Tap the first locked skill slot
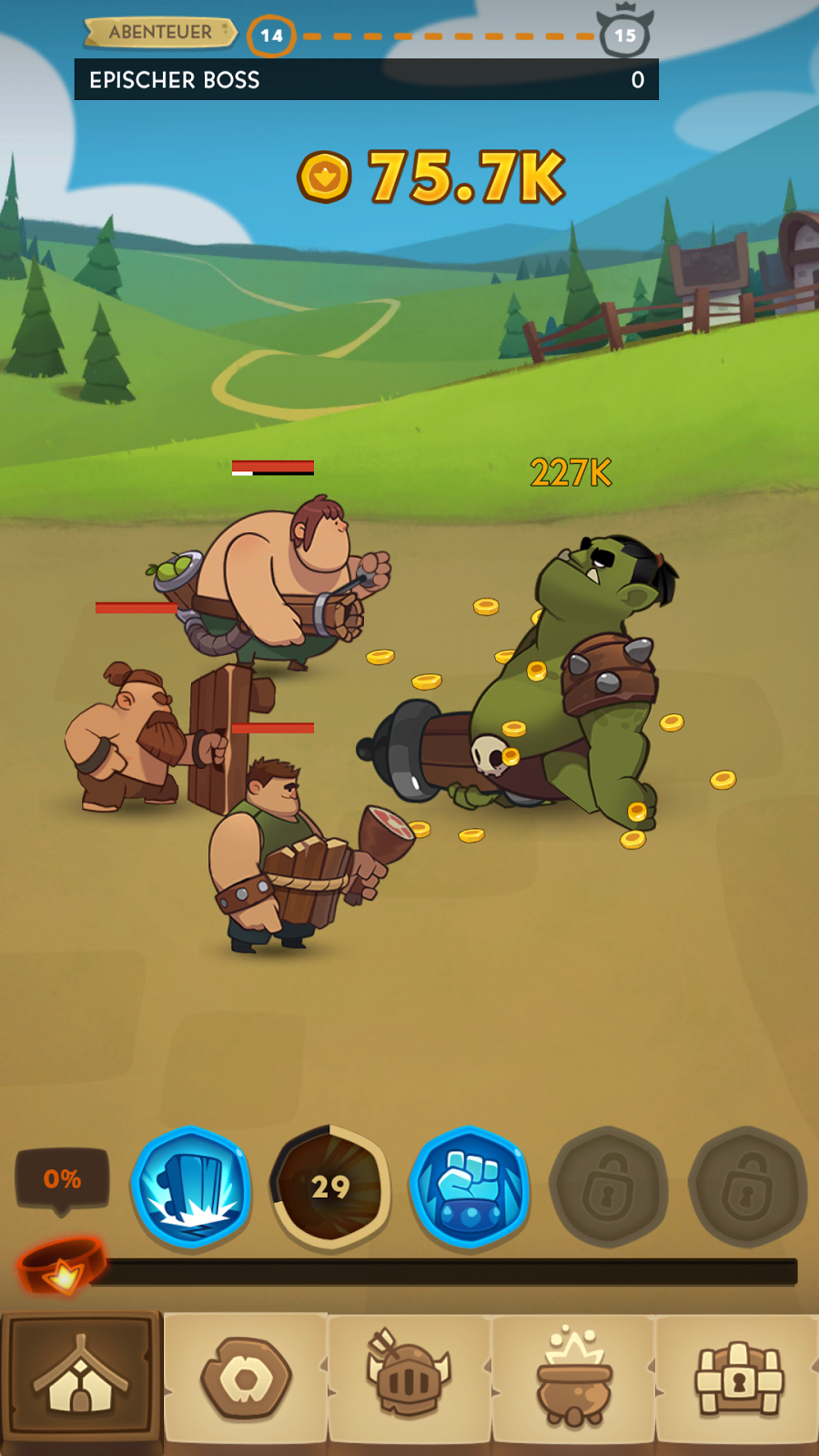The width and height of the screenshot is (819, 1456). (609, 1188)
